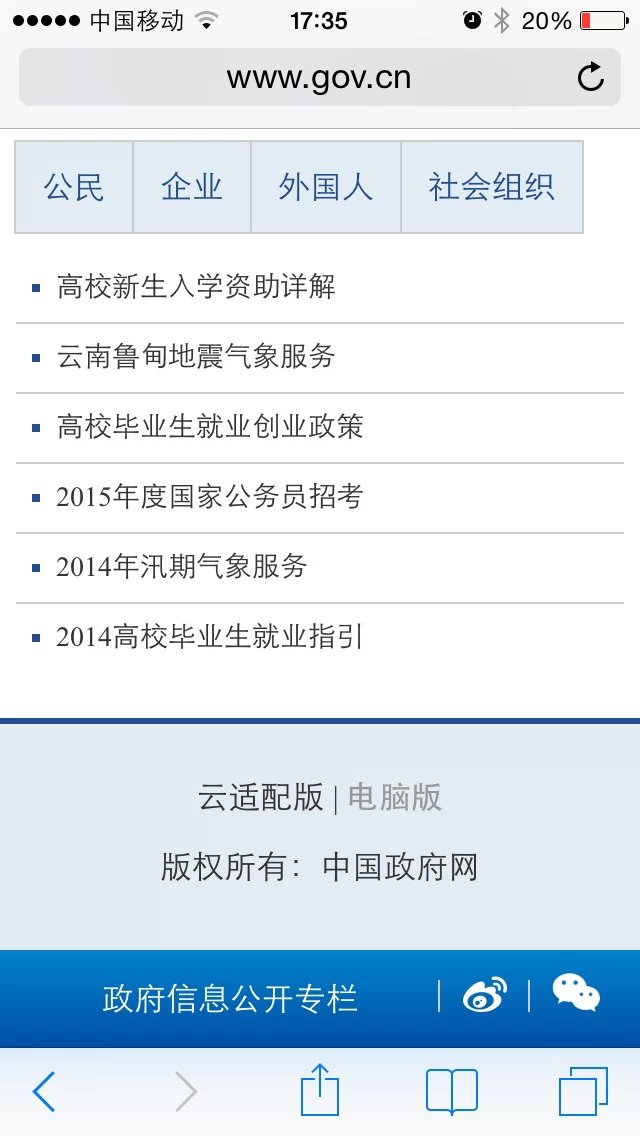View 2014年汛期气象服务

pyautogui.click(x=182, y=567)
